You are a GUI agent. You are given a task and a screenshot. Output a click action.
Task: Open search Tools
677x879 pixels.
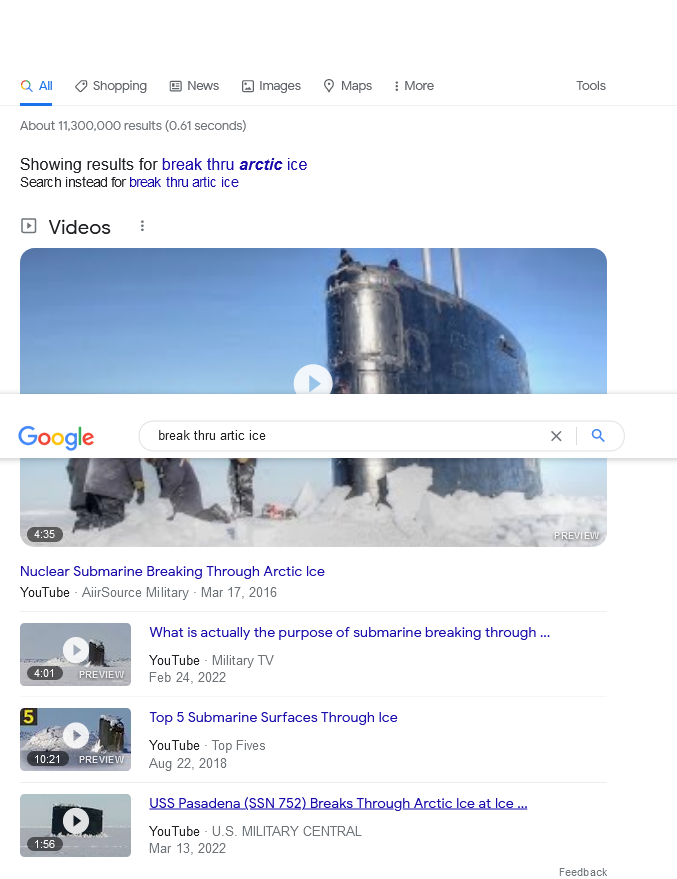click(x=591, y=86)
